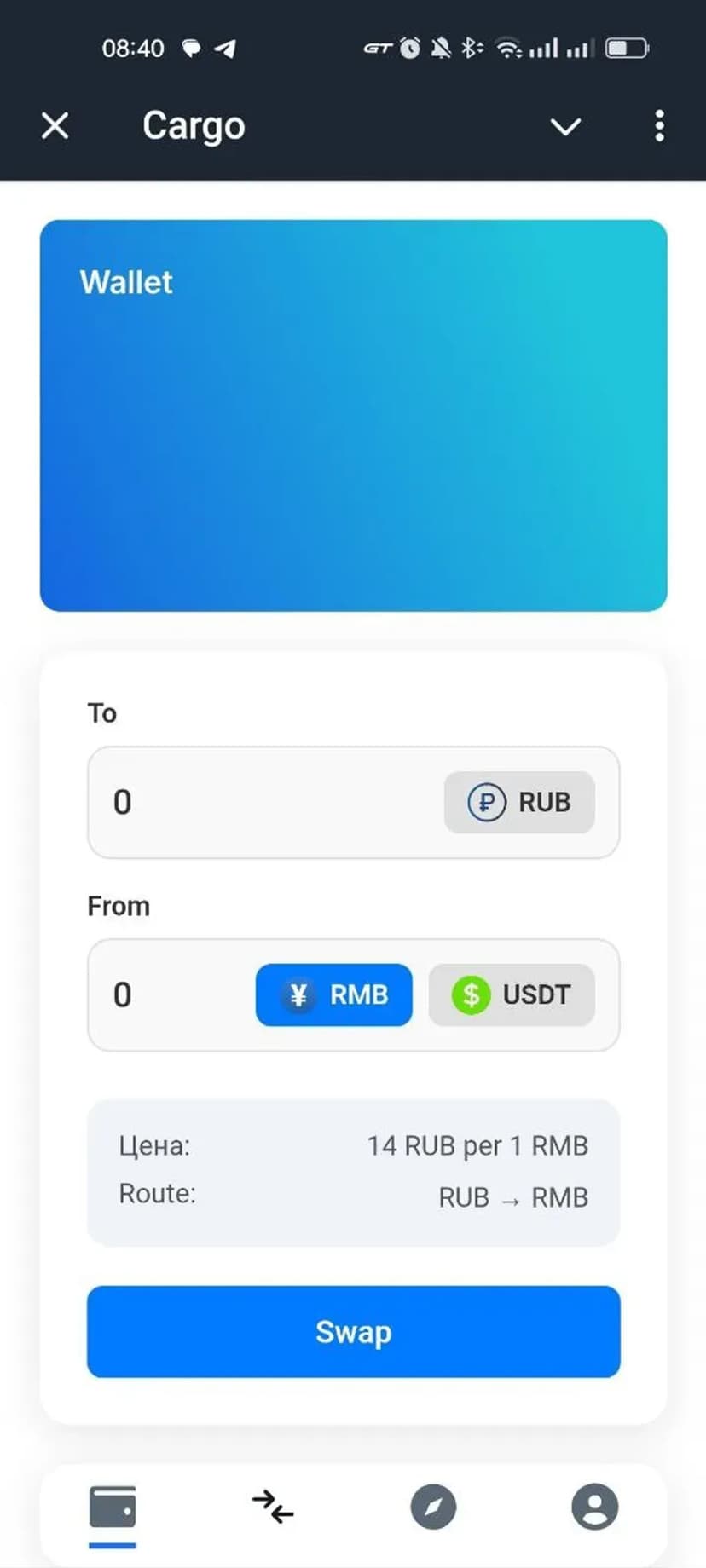Switch source currency to USDT

512,994
